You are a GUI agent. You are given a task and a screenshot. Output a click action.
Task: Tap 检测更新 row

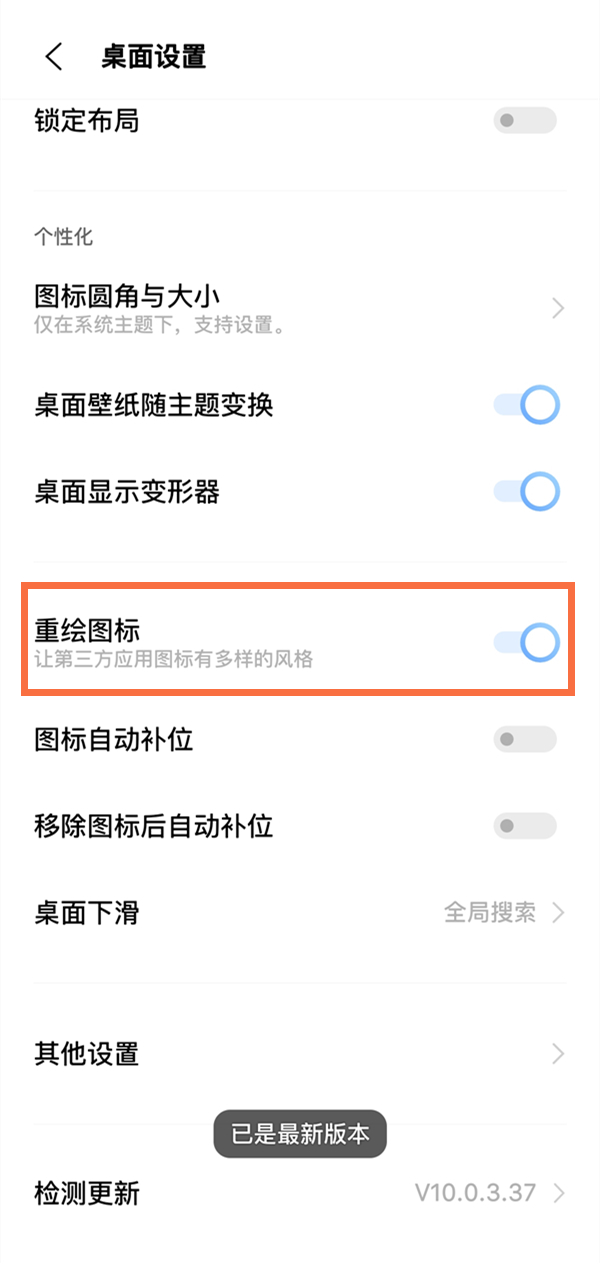pos(300,1193)
